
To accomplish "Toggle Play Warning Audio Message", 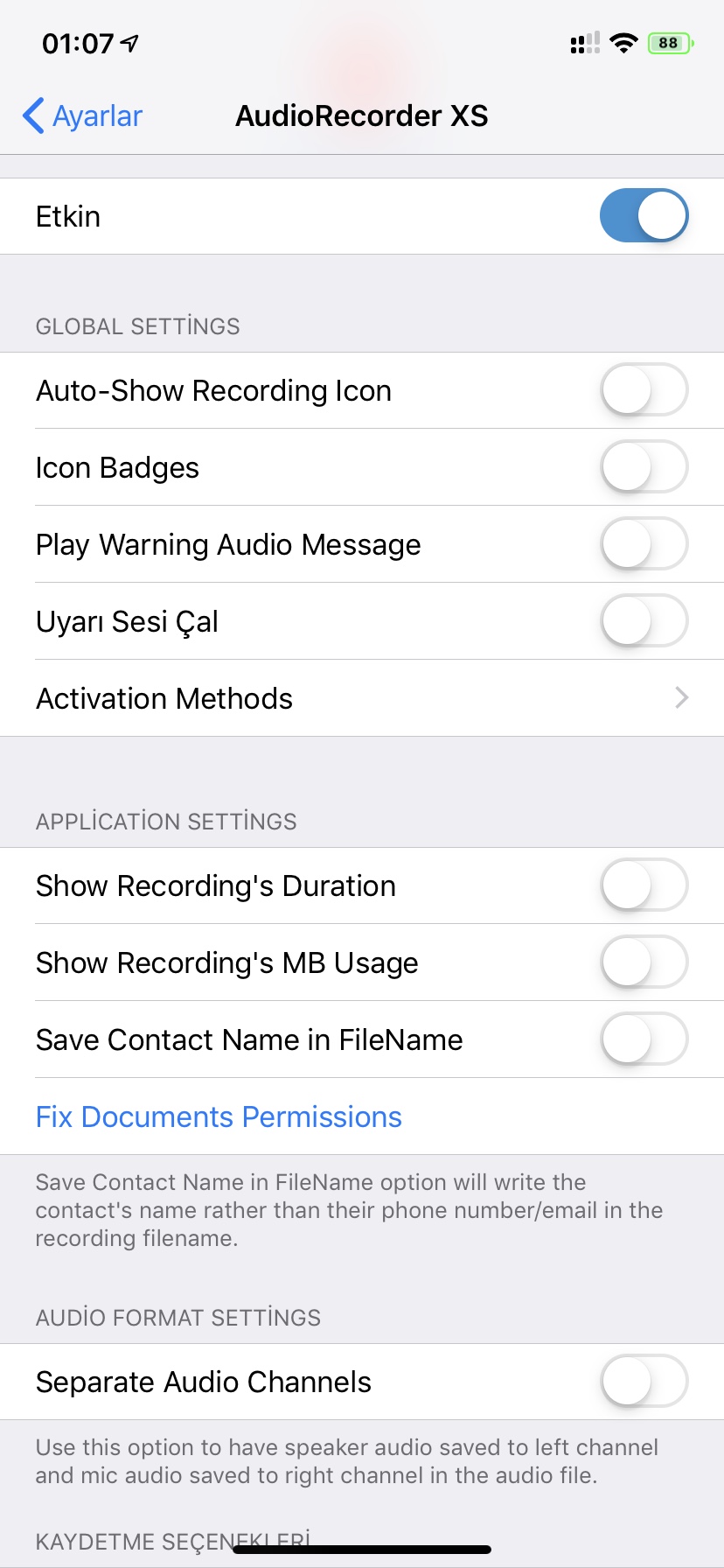I will click(x=644, y=544).
